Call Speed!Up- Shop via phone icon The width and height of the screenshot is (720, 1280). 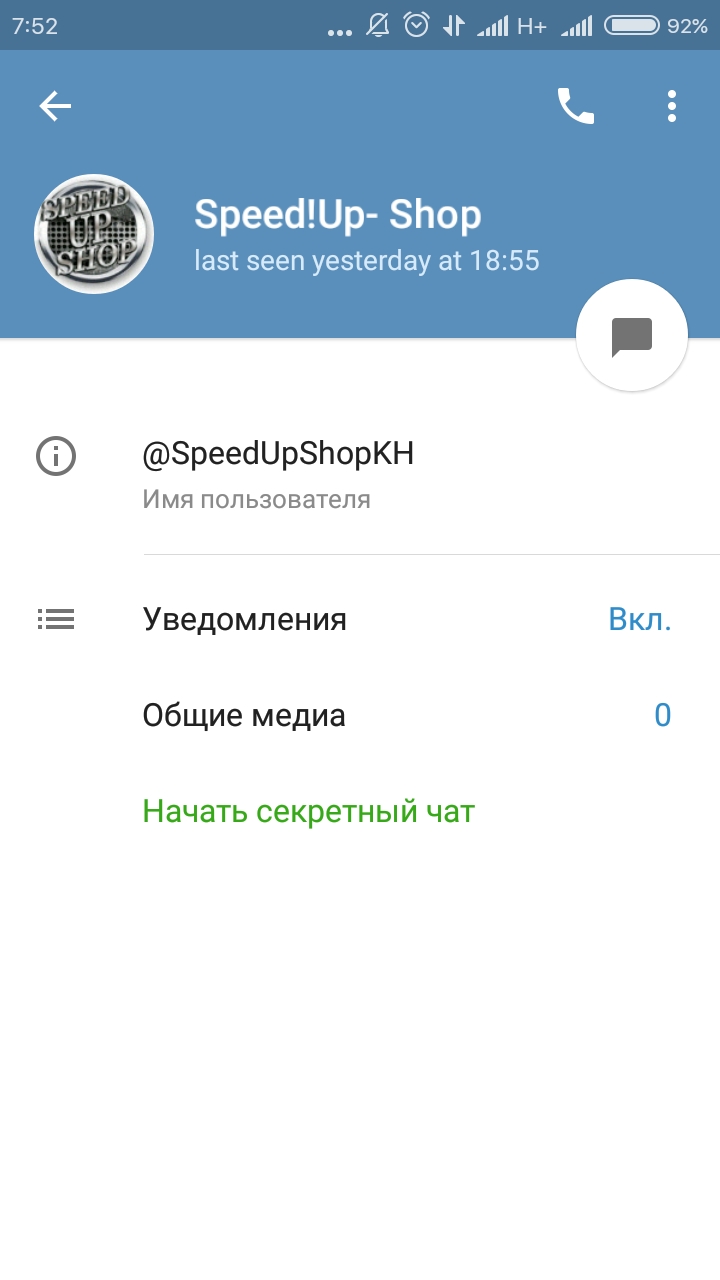point(575,106)
